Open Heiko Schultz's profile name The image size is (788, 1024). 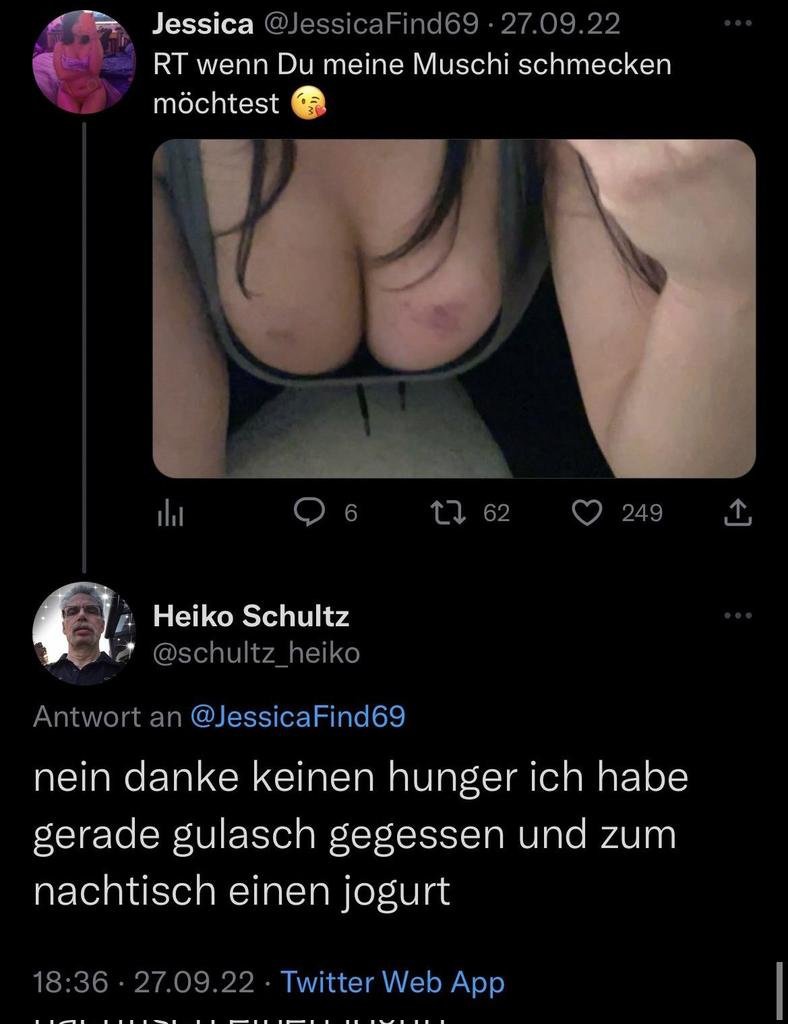point(250,616)
